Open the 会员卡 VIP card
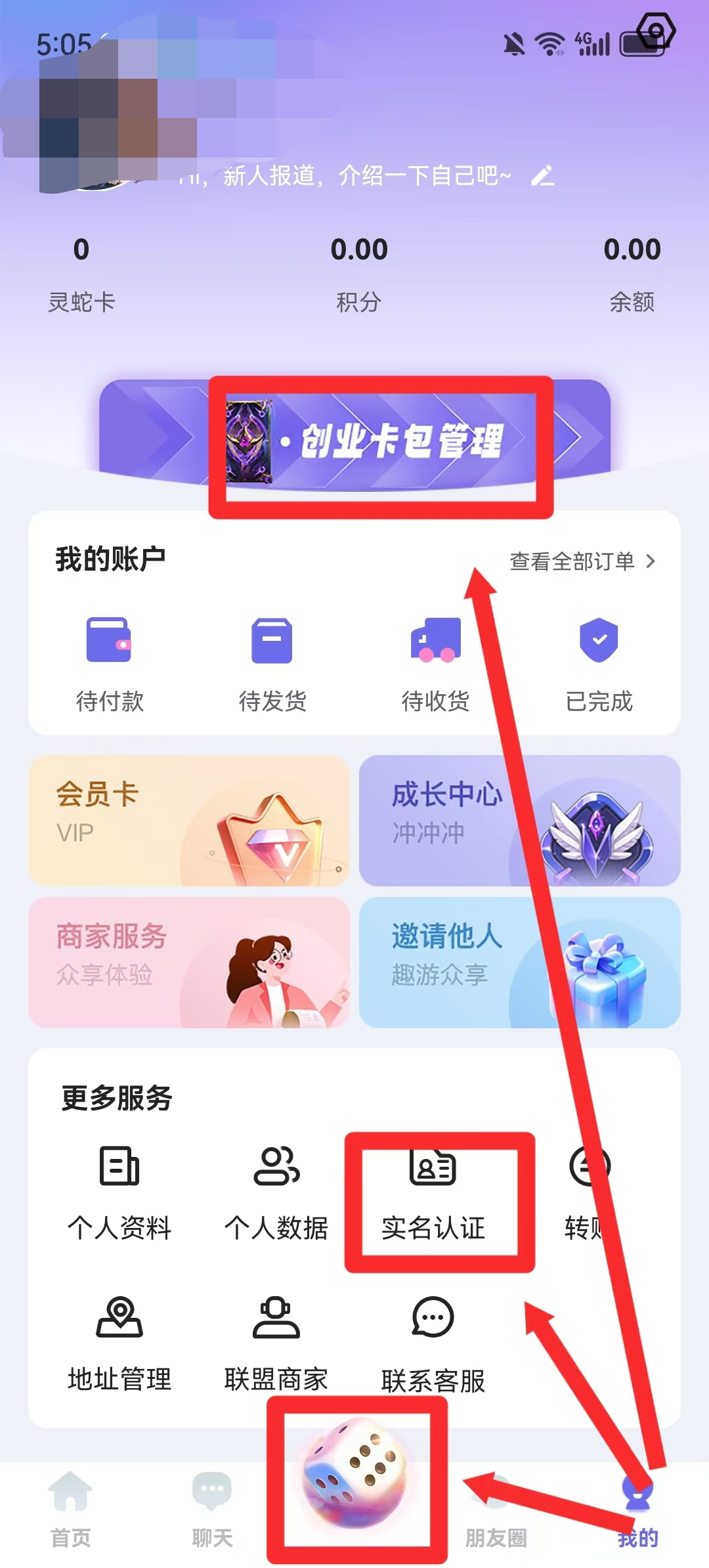The width and height of the screenshot is (709, 1568). 189,821
